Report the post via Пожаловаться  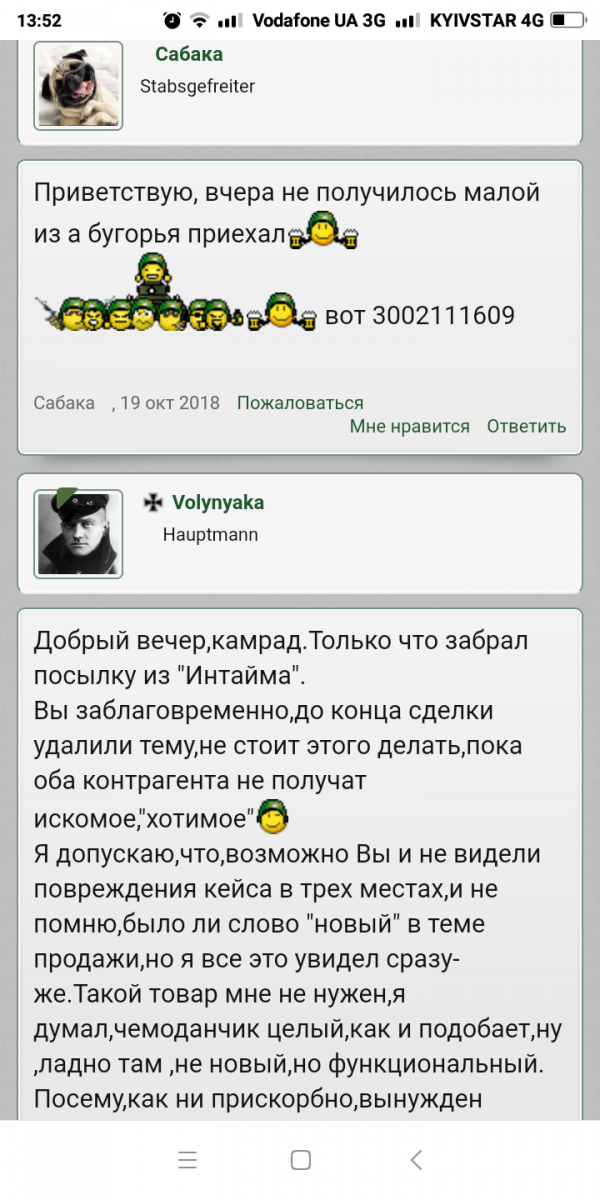coord(300,403)
